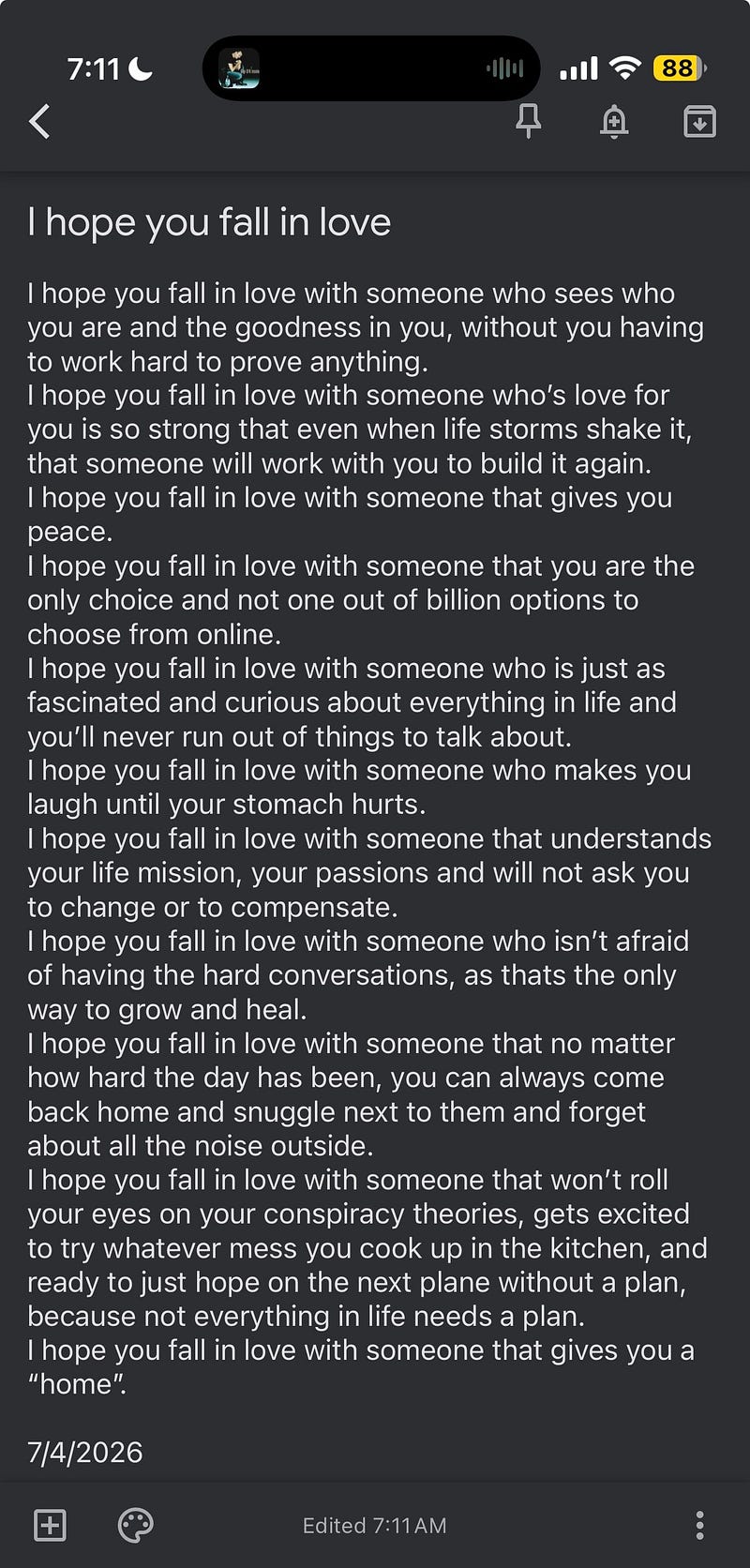Open the add attachment plus menu
750x1568 pixels.
tap(50, 1525)
